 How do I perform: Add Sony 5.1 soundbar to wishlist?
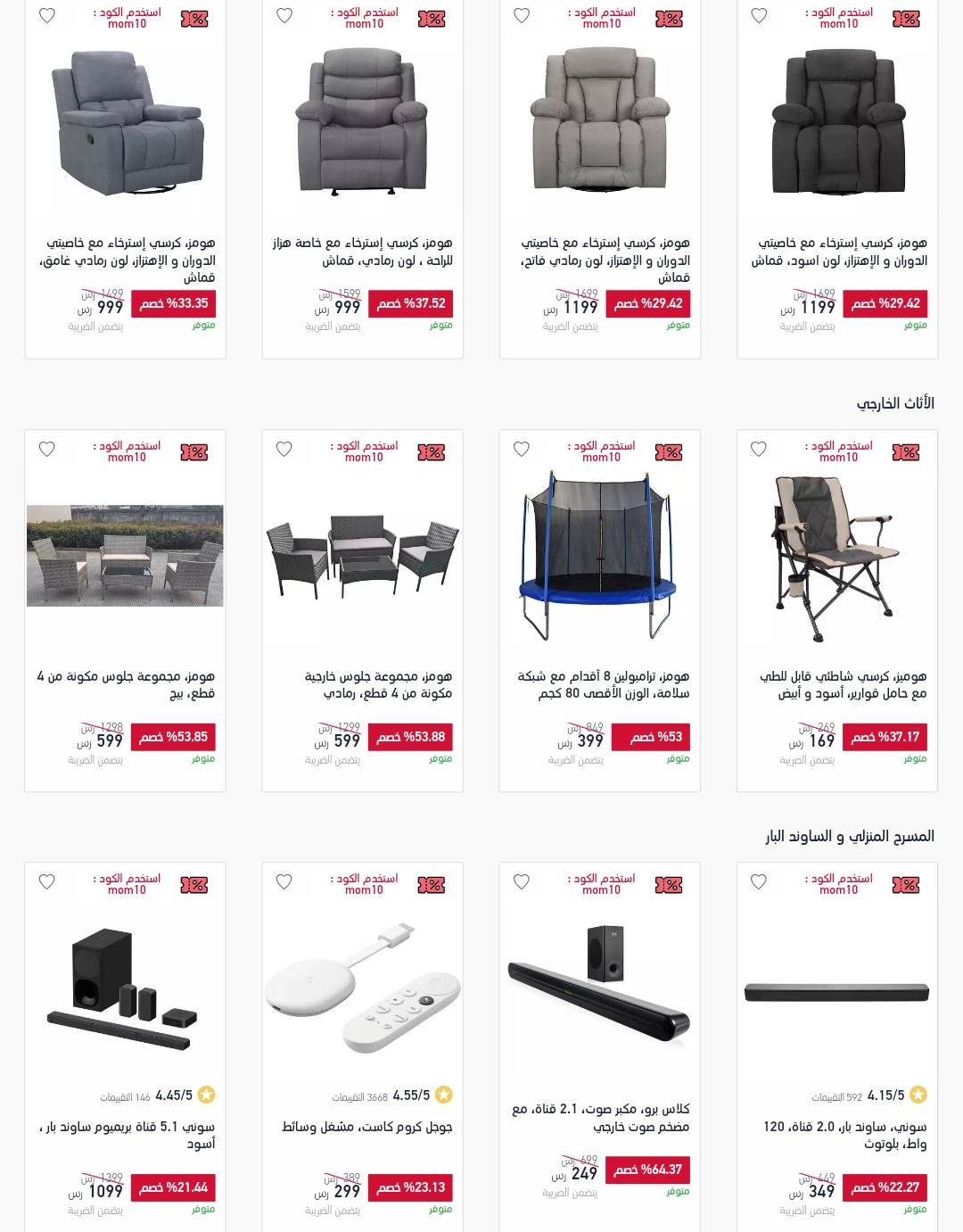pos(47,881)
